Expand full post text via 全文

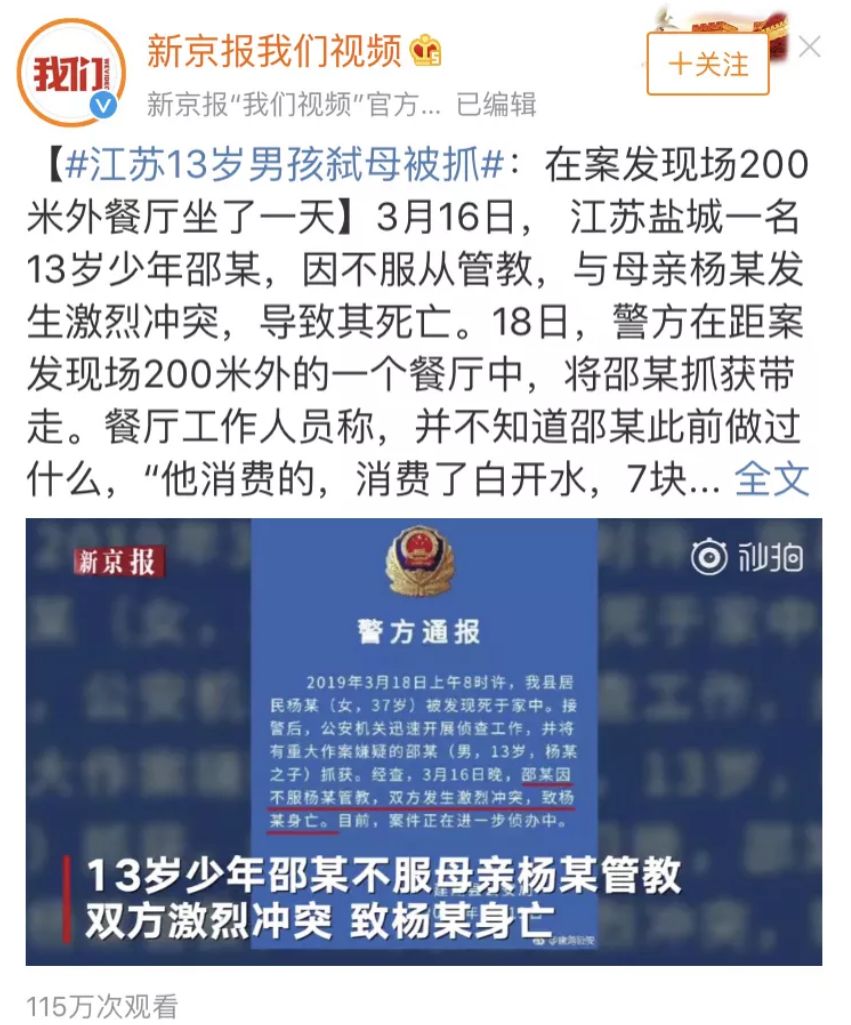click(x=771, y=479)
